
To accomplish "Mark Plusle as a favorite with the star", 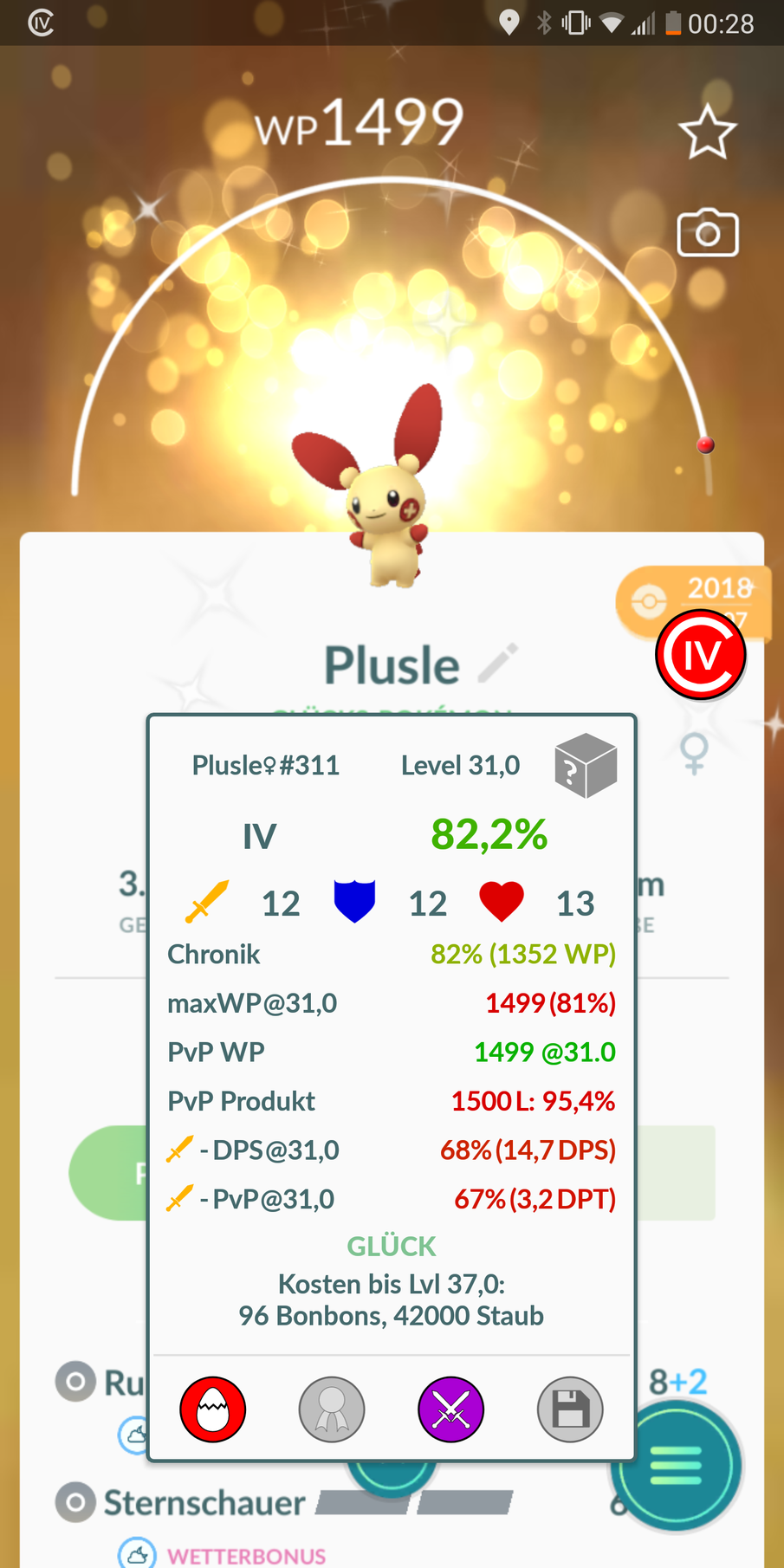I will tap(707, 133).
